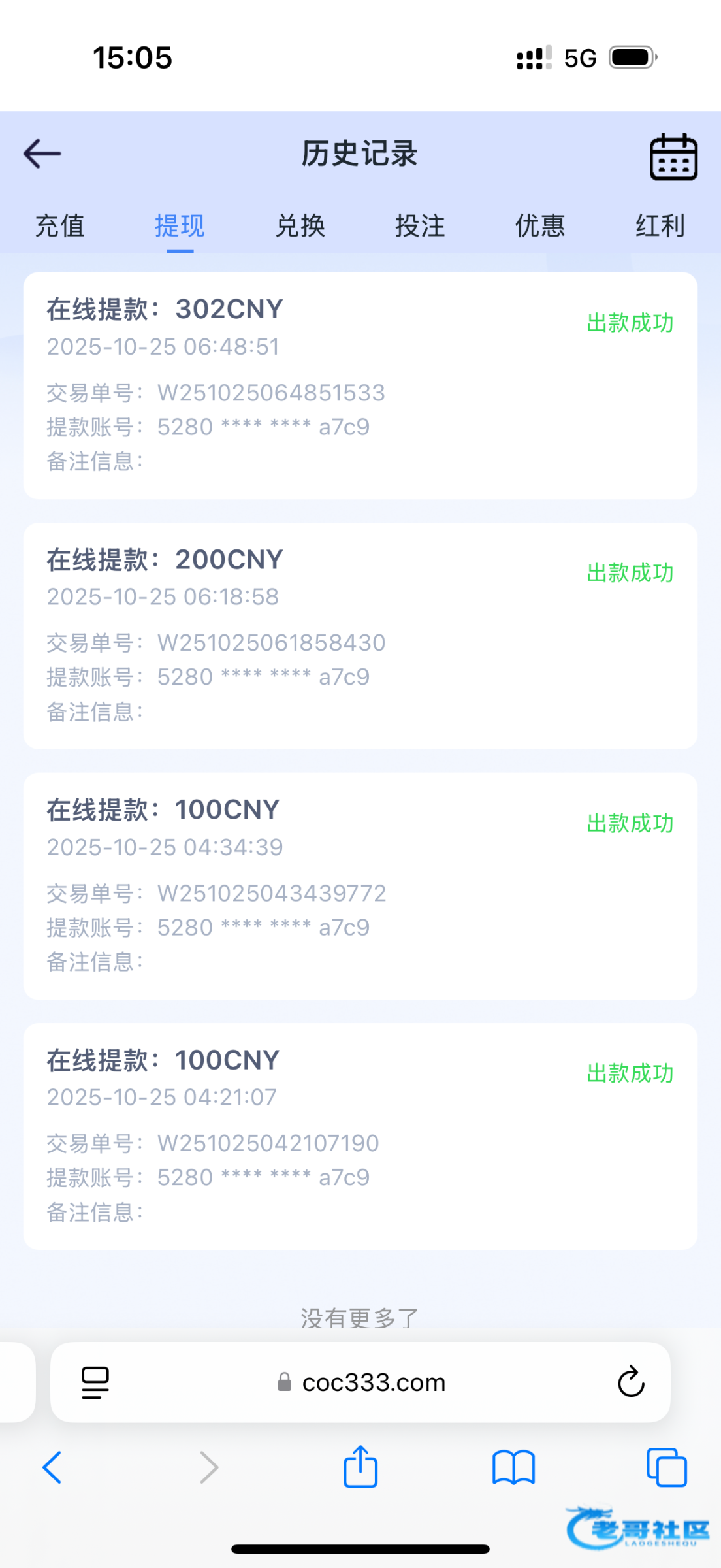Select the 提现 tab
Image resolution: width=721 pixels, height=1568 pixels.
point(180,226)
